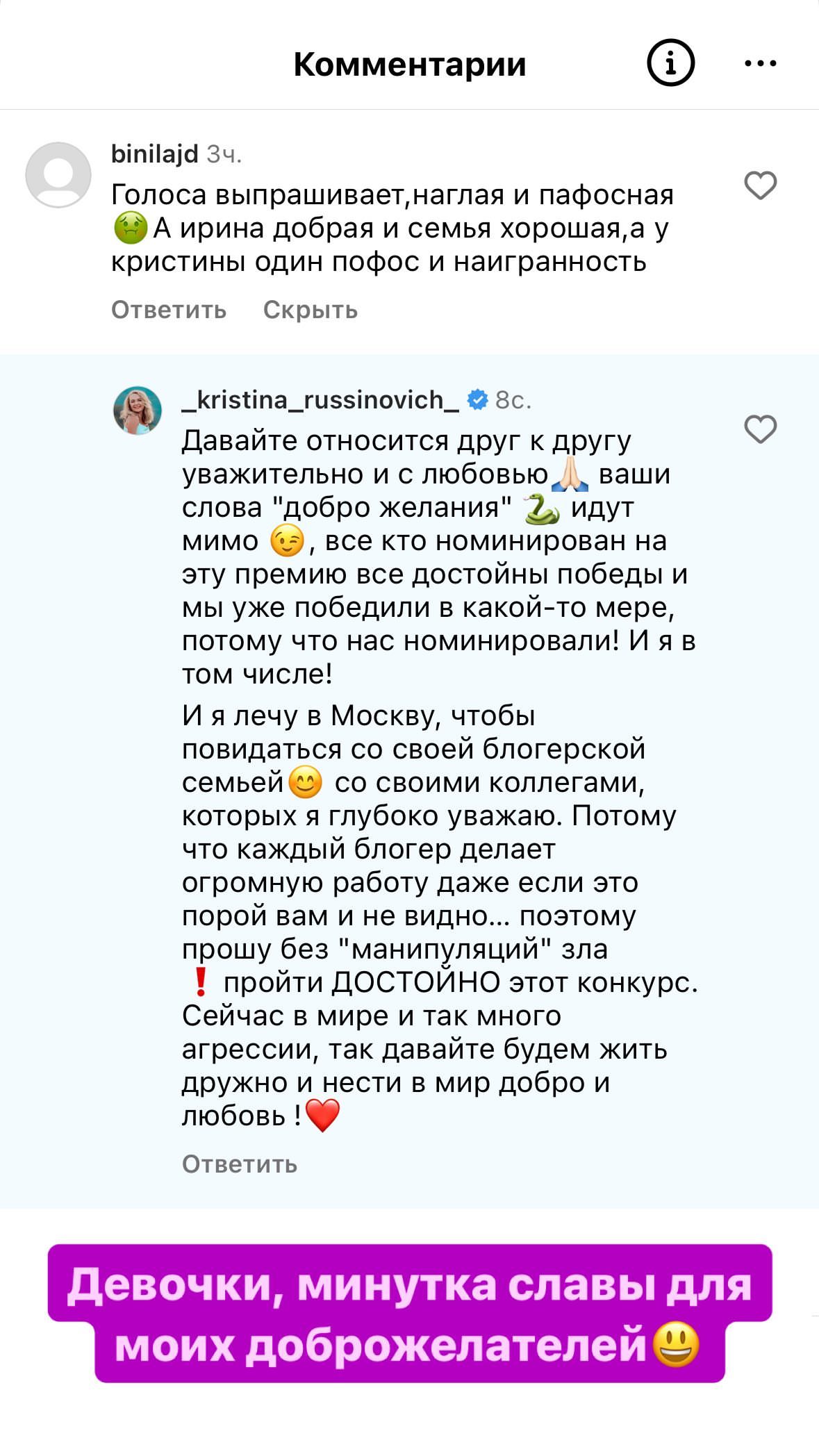The image size is (819, 1456).
Task: Tap binilajd's grey avatar
Action: (x=58, y=175)
